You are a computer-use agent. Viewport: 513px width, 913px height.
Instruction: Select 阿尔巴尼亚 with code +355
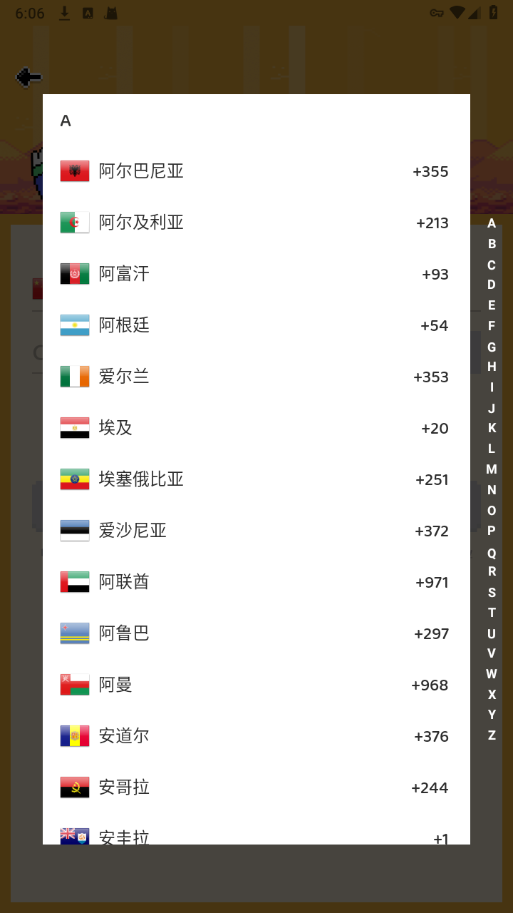pos(256,171)
